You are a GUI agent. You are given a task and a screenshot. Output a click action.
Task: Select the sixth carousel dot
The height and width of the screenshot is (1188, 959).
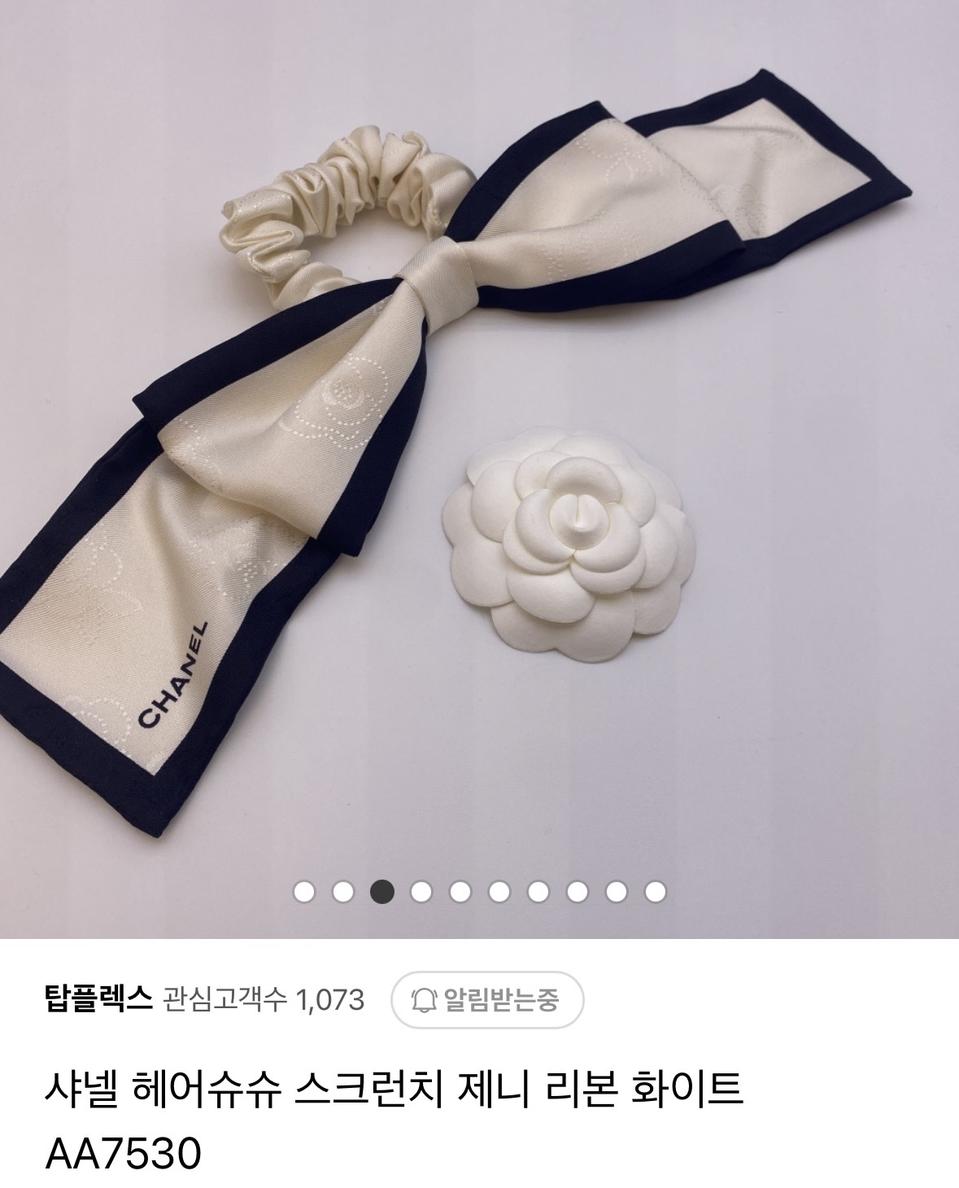[x=497, y=890]
